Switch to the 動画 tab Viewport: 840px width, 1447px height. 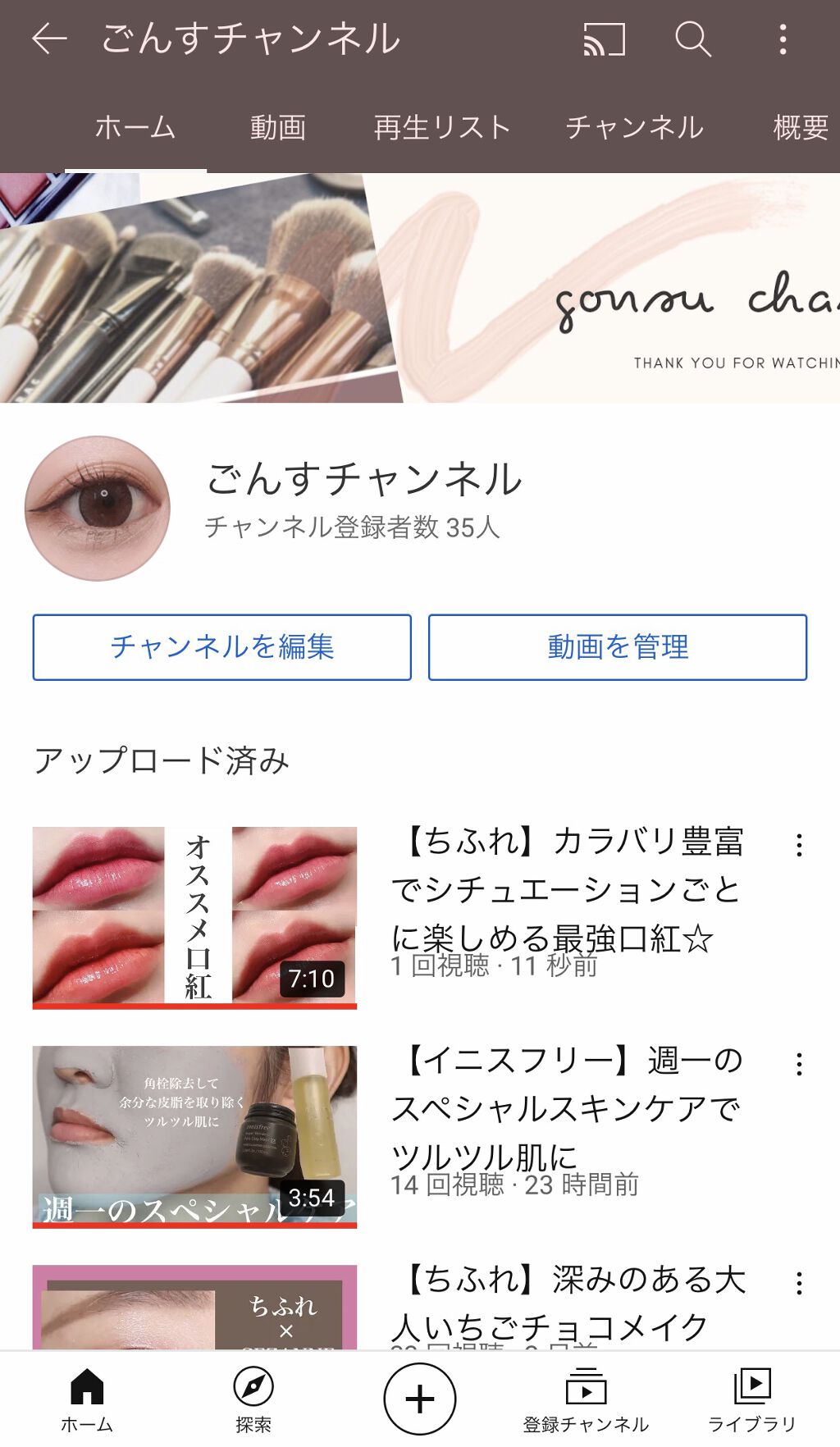[278, 128]
